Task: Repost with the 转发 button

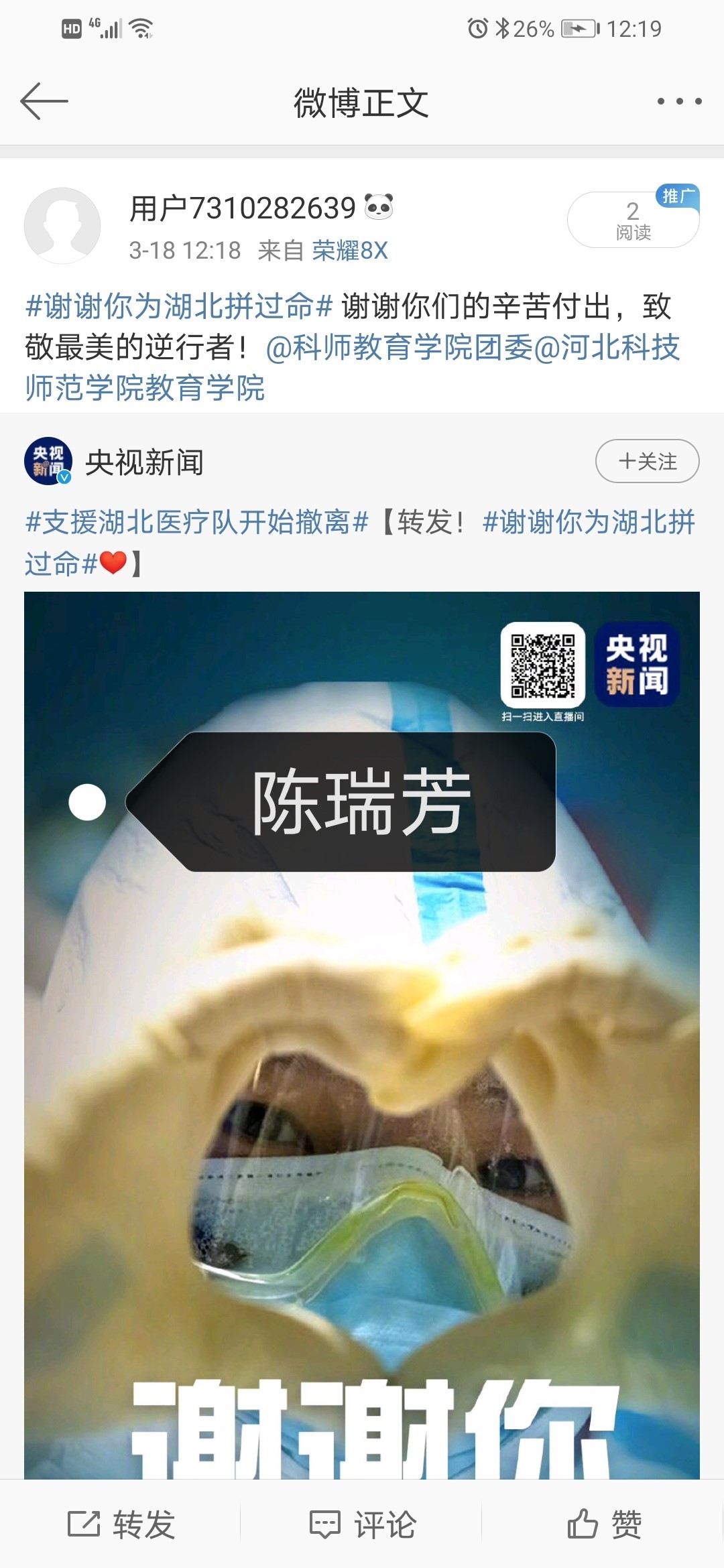Action: pos(121,1525)
